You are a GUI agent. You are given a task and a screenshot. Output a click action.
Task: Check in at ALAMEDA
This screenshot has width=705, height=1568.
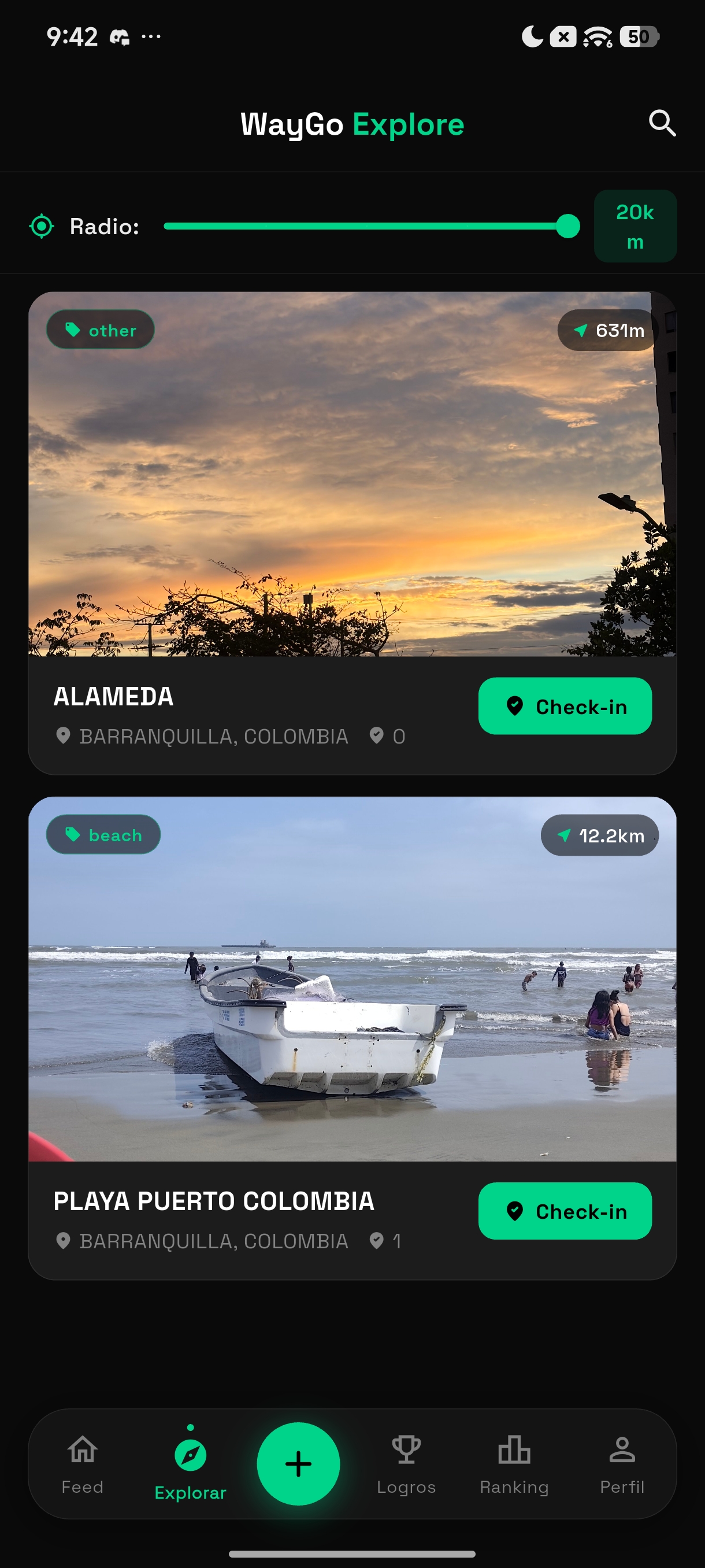click(565, 706)
